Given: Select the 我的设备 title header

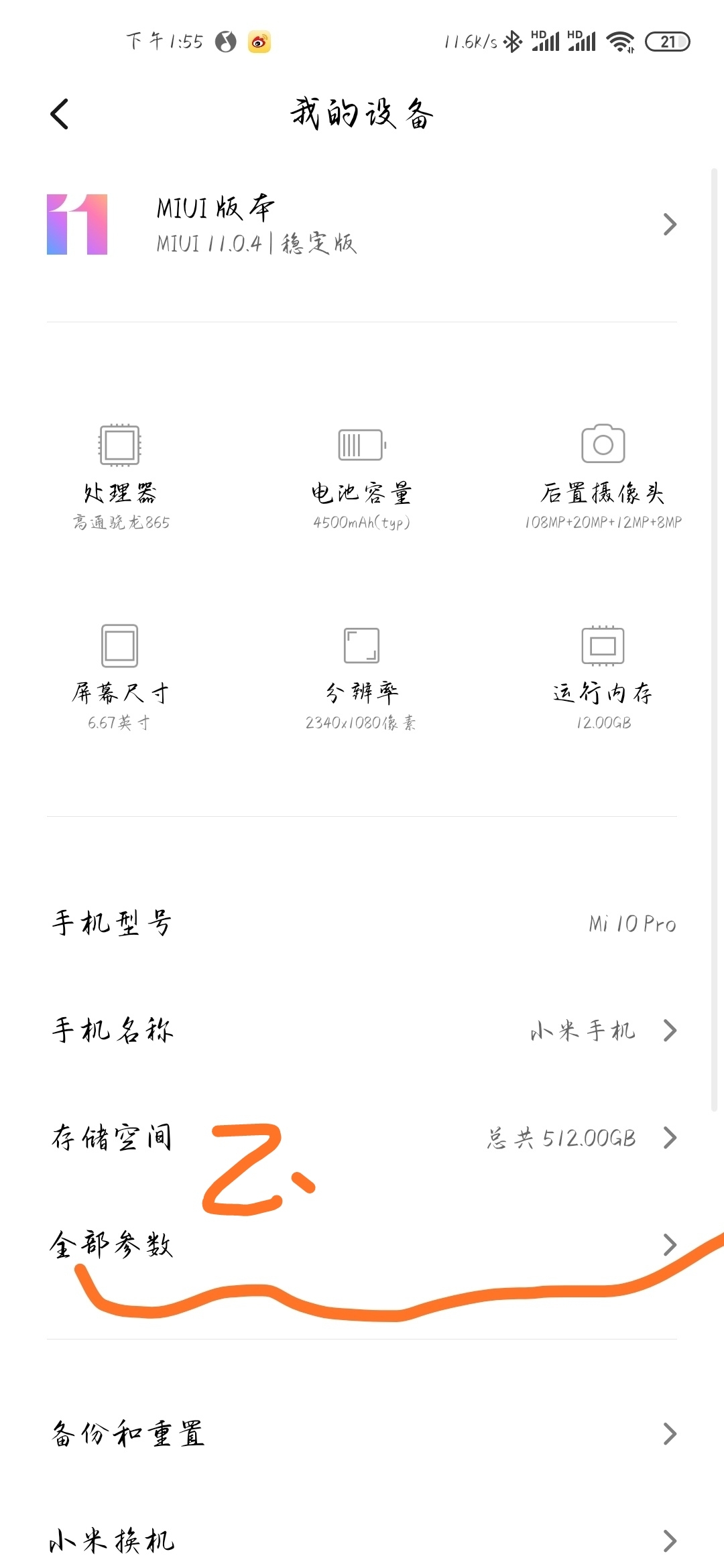Looking at the screenshot, I should 362,113.
